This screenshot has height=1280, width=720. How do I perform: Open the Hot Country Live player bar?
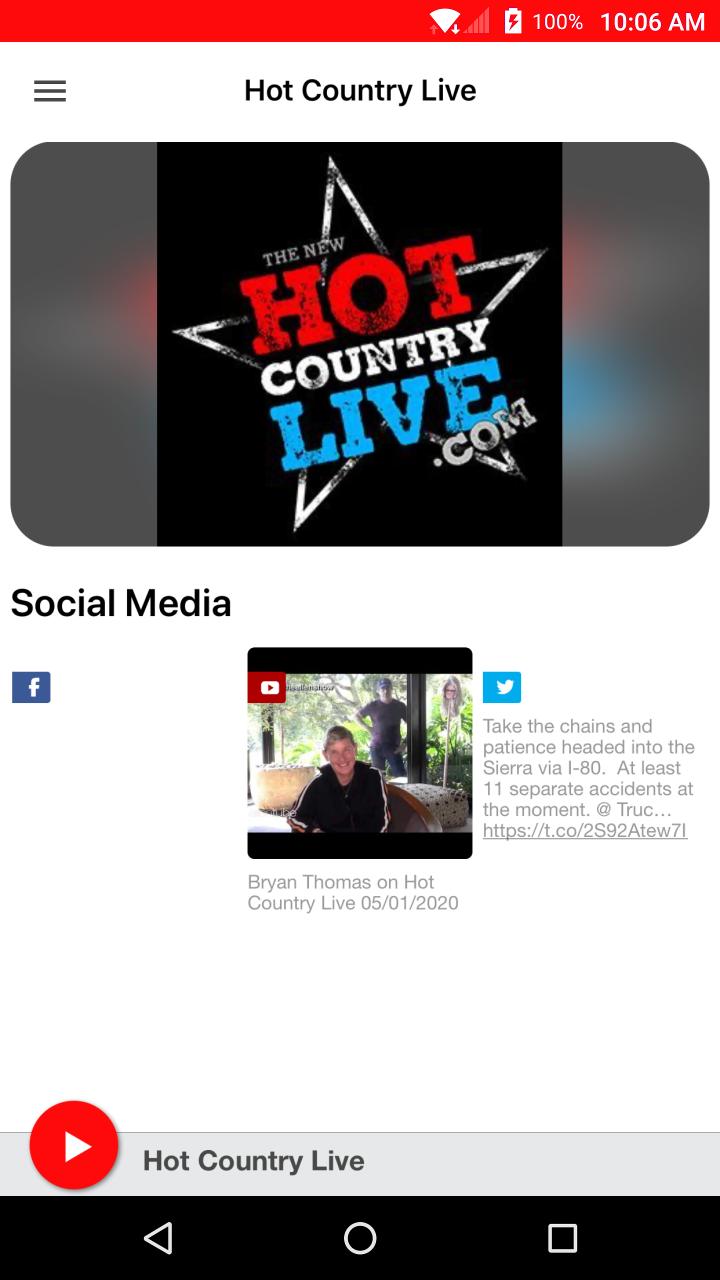coord(400,1162)
